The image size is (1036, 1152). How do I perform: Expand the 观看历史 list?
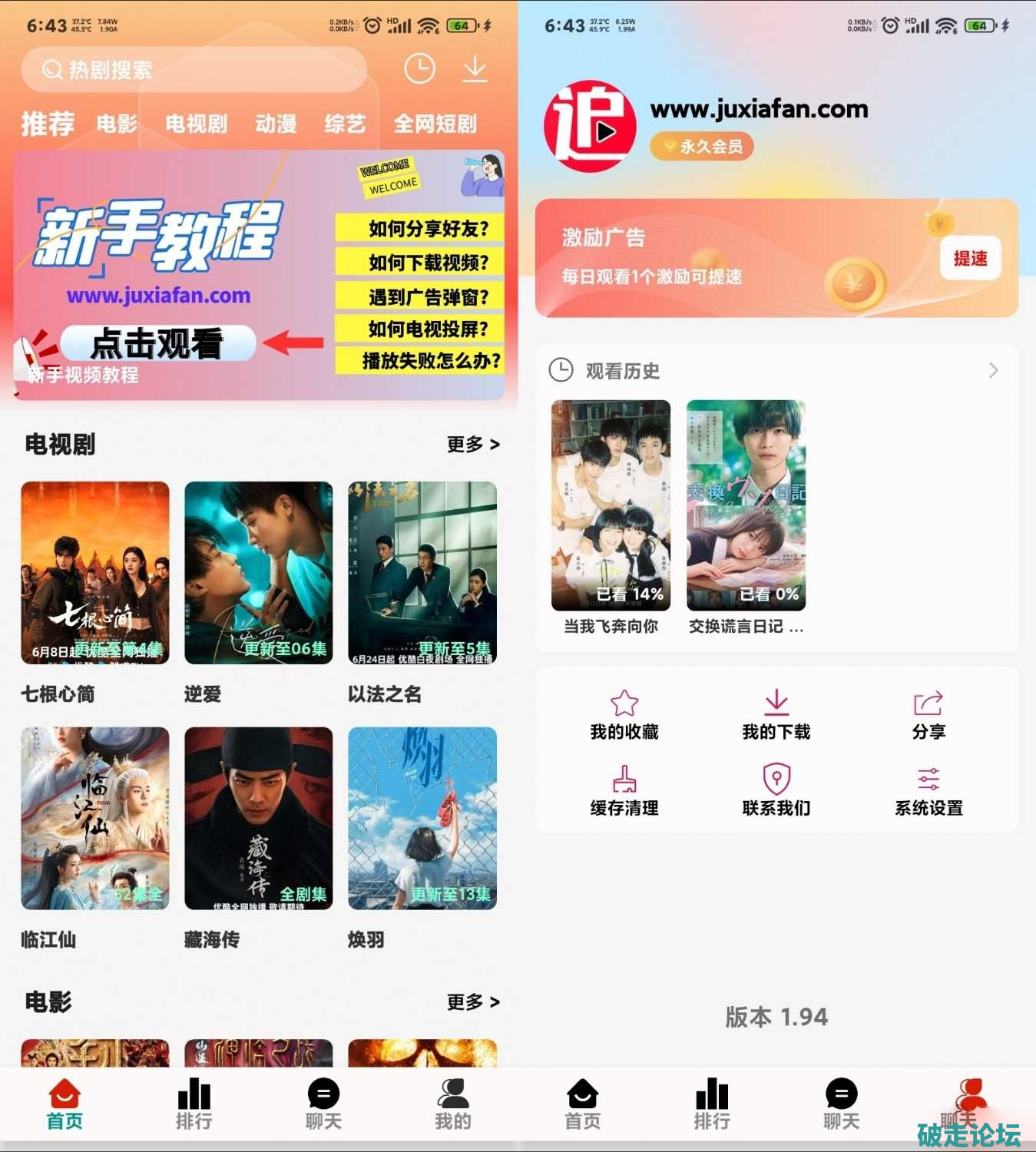pos(993,371)
